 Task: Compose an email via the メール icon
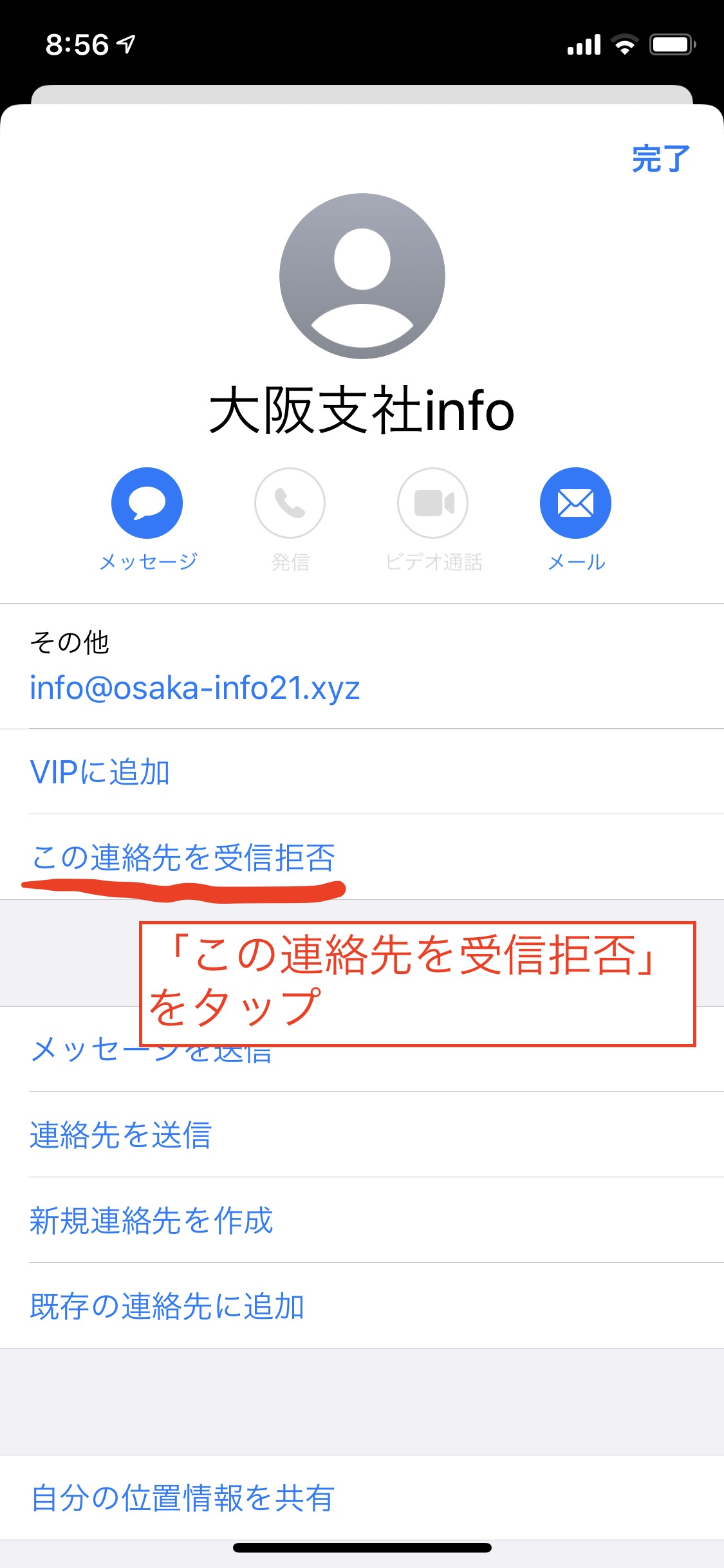(575, 503)
